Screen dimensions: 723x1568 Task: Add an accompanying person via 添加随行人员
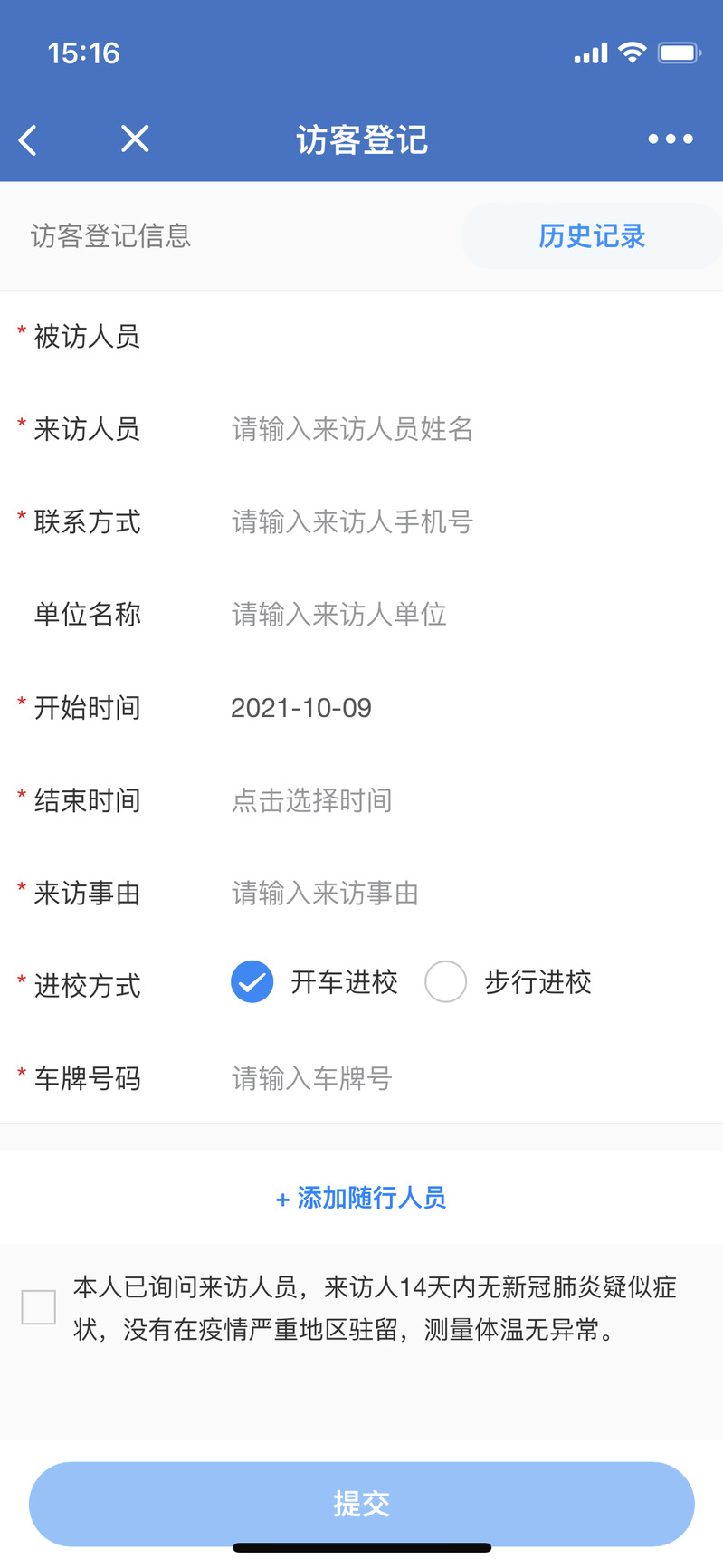point(361,1198)
